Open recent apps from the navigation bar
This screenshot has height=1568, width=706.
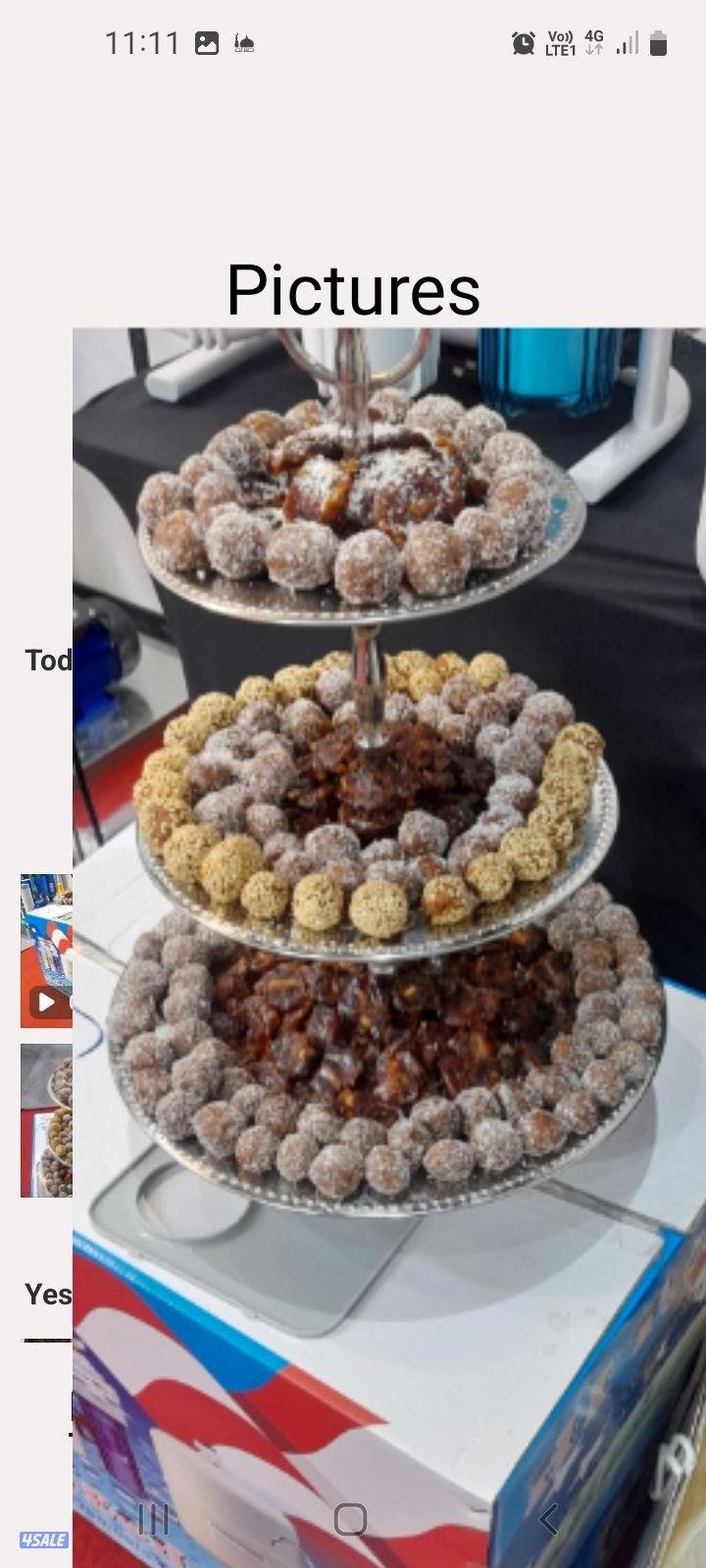click(x=153, y=1519)
